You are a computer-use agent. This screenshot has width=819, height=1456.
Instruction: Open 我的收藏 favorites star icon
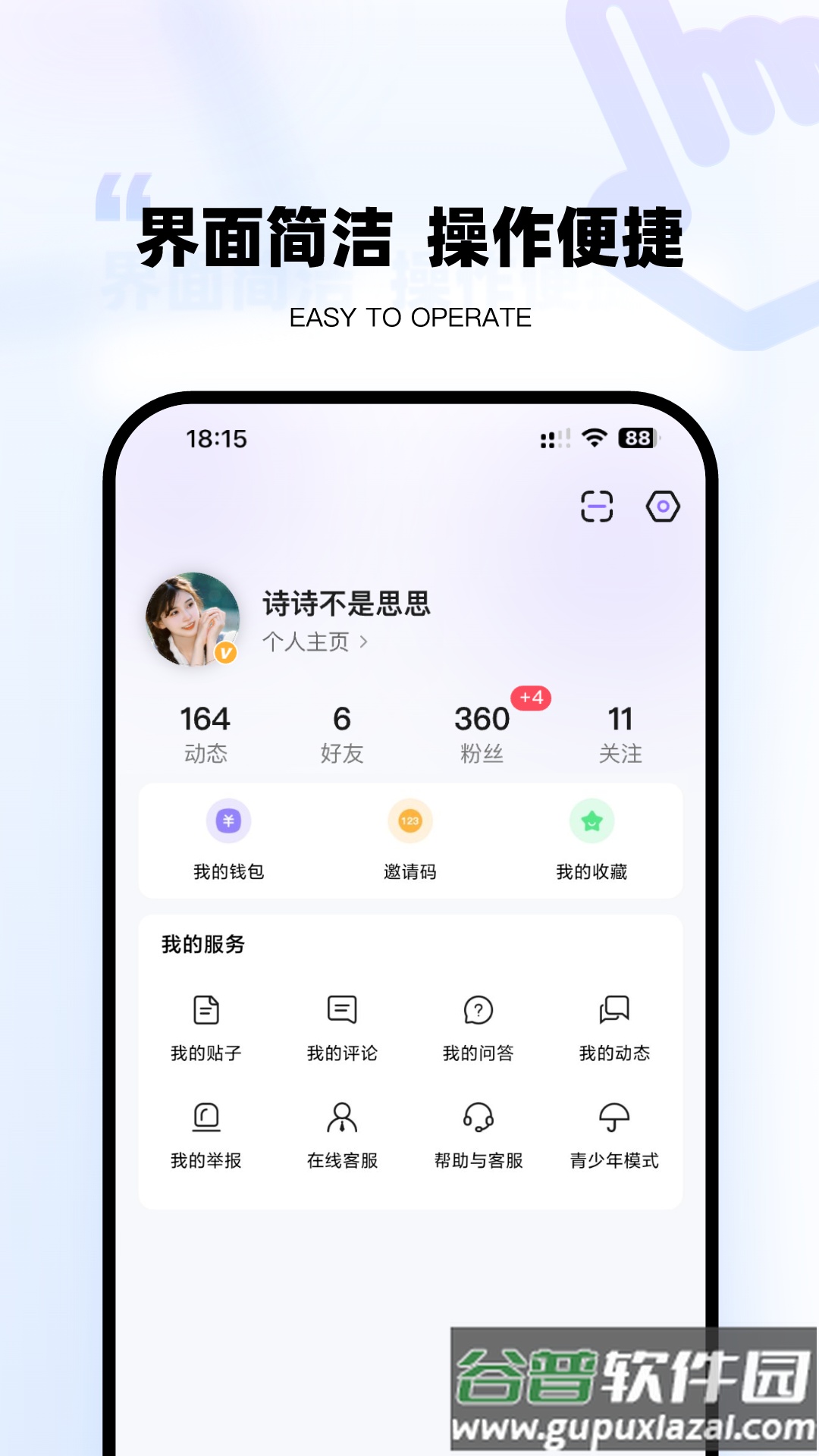tap(593, 821)
